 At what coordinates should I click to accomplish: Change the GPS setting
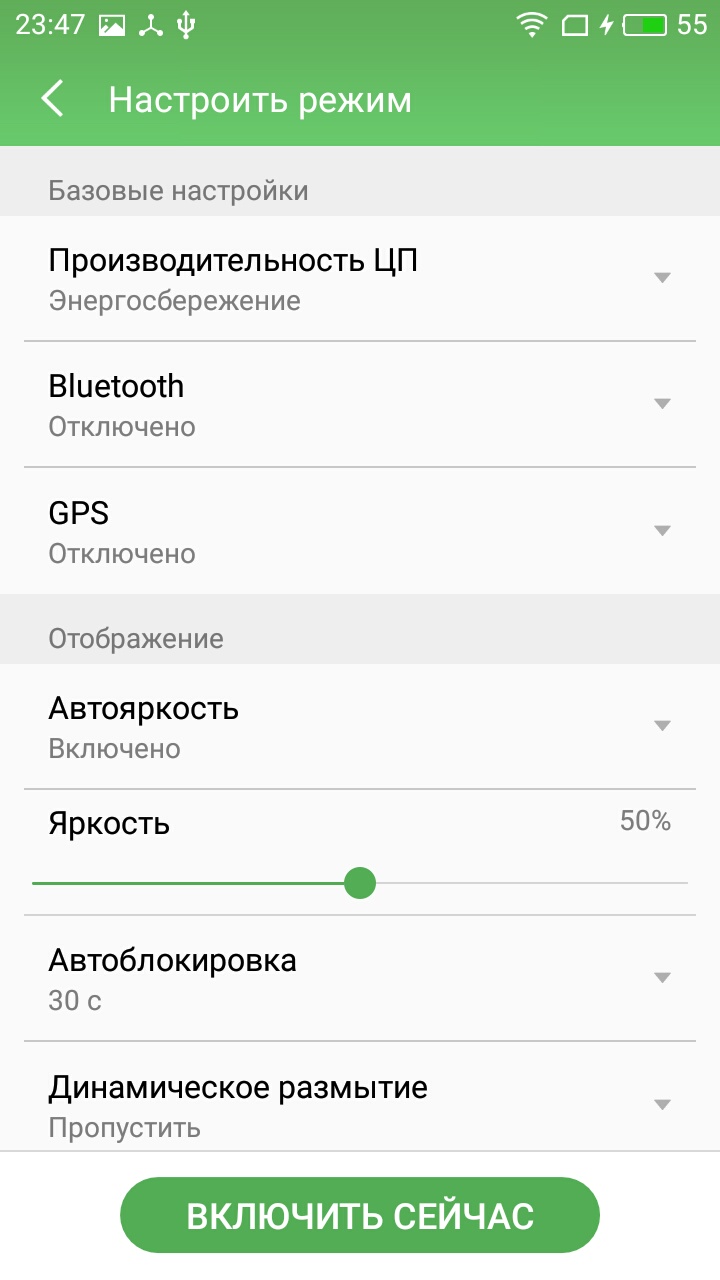[360, 530]
